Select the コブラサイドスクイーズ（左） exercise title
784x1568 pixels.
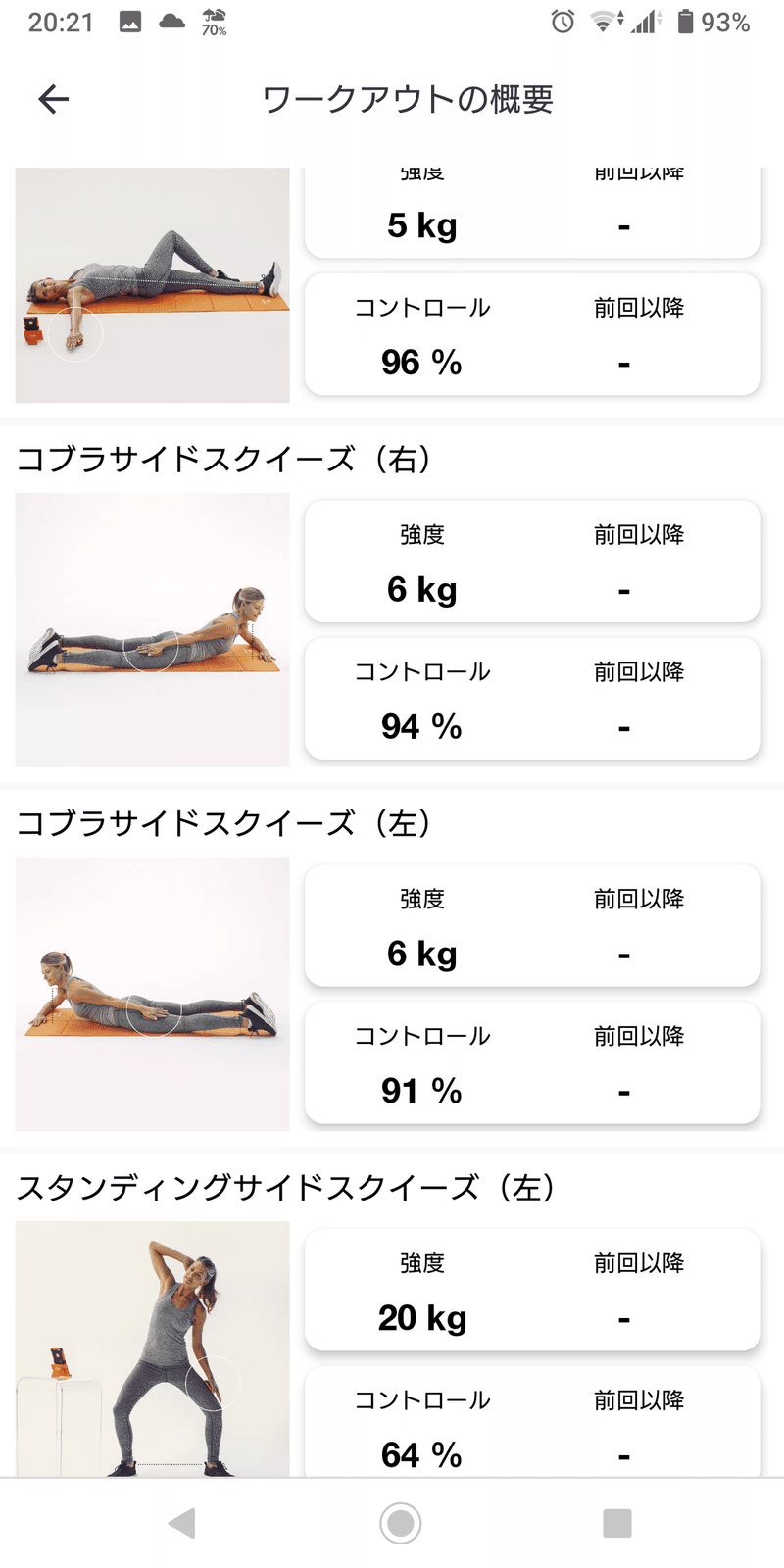point(230,823)
